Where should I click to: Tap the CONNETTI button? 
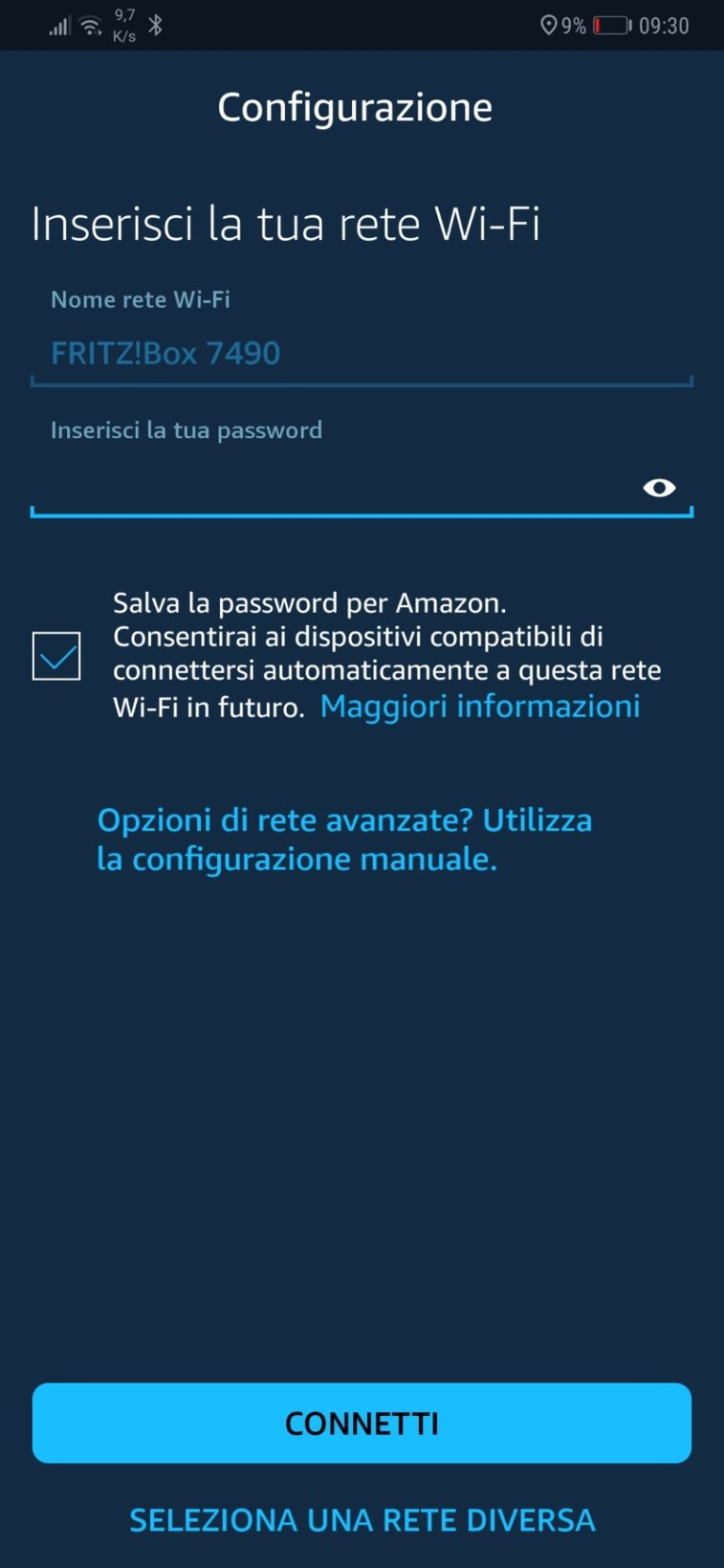(362, 1423)
